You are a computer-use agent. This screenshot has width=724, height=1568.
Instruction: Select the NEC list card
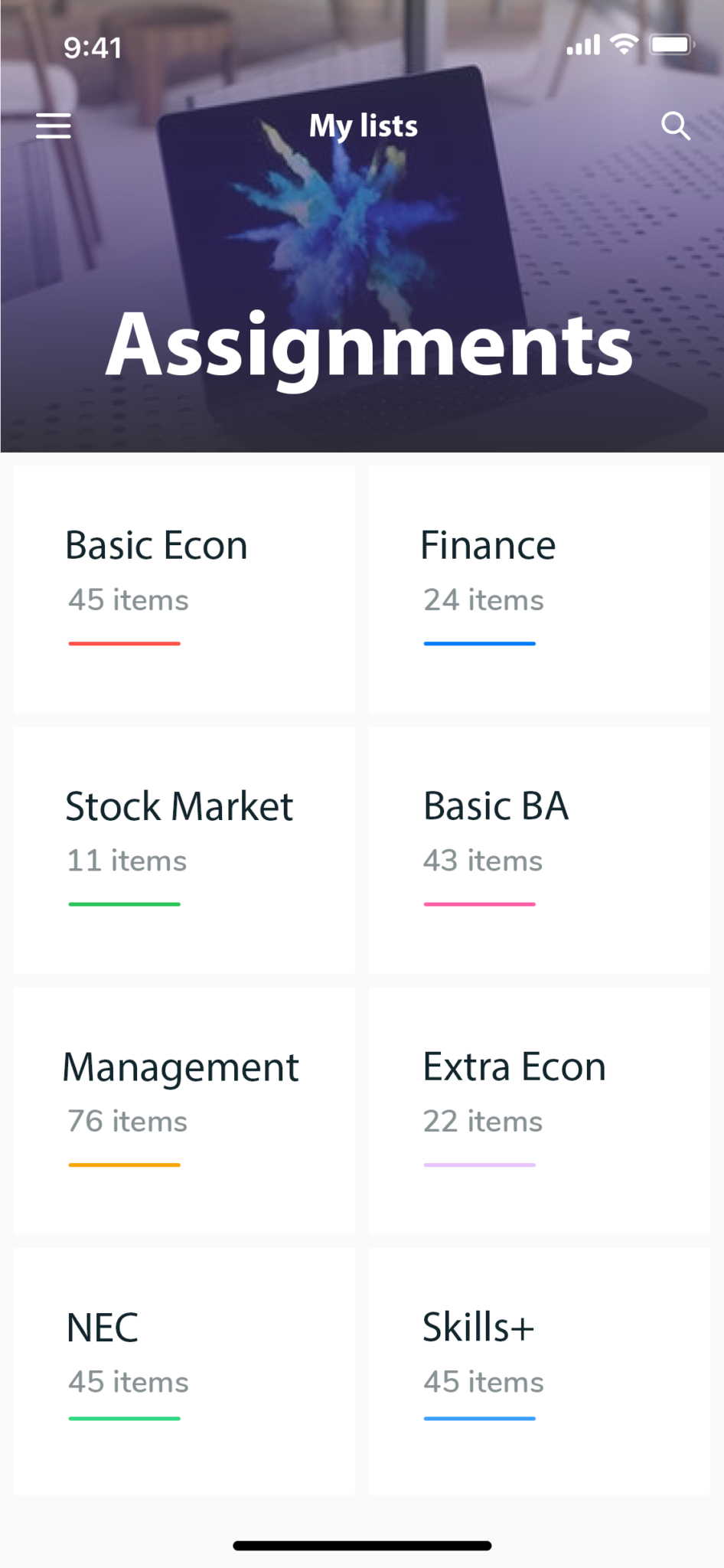click(x=184, y=1371)
